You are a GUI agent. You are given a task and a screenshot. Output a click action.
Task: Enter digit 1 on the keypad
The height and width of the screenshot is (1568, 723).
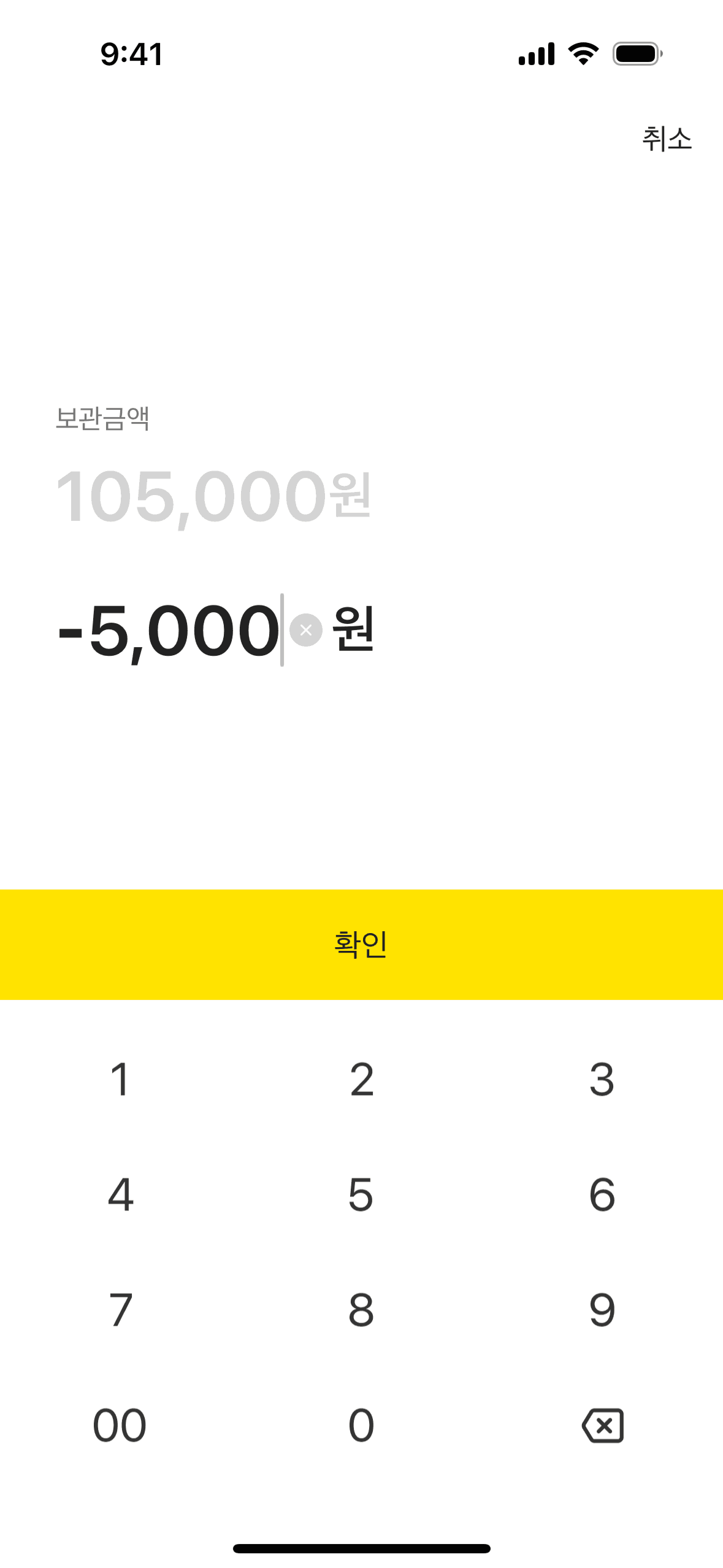[x=120, y=1080]
